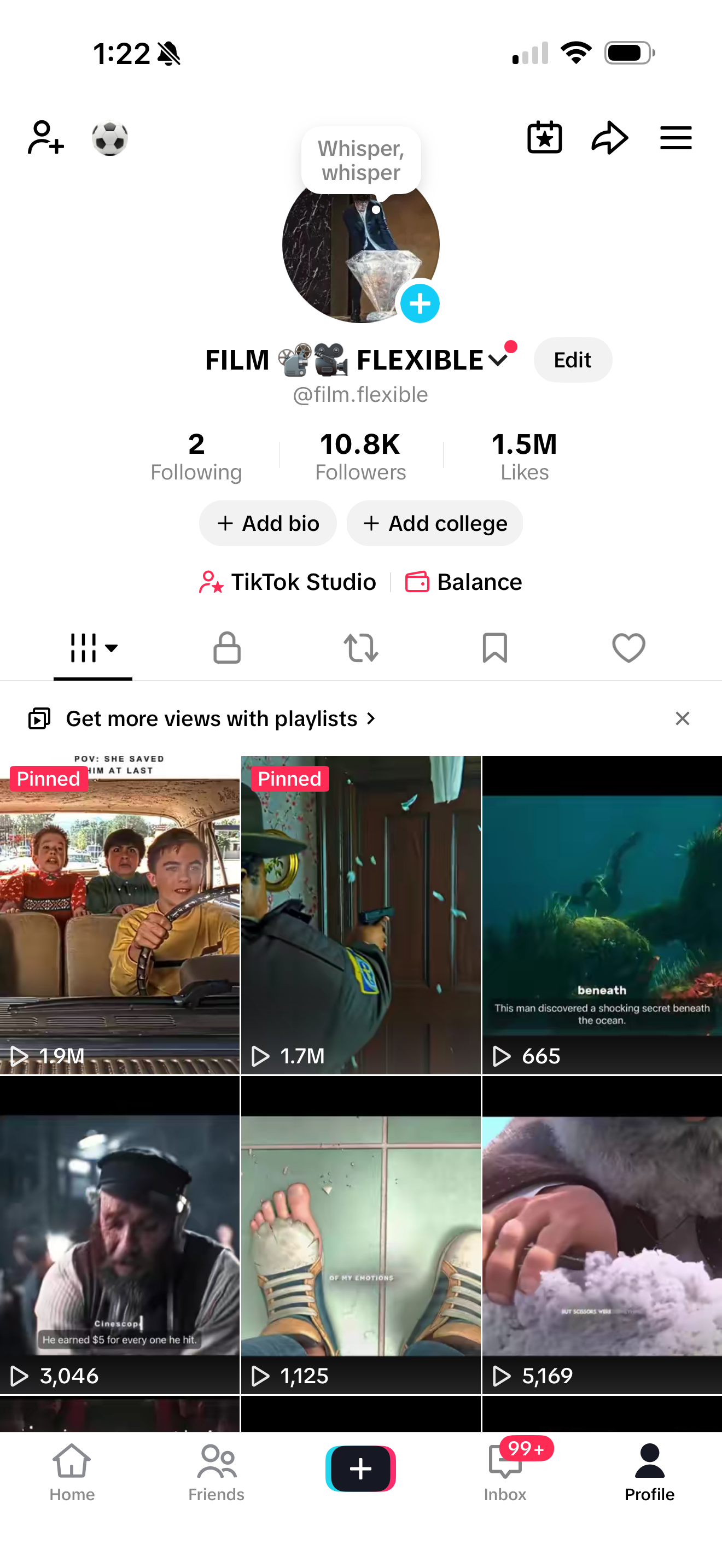Dismiss the playlists suggestion banner
This screenshot has width=722, height=1568.
[x=683, y=719]
